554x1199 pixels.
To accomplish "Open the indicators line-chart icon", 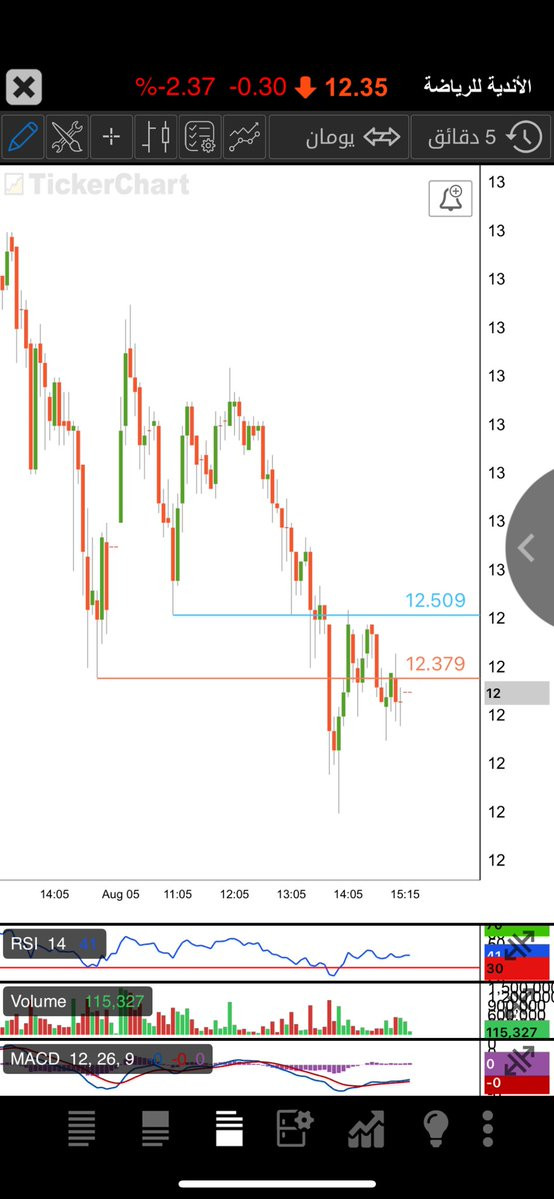I will click(x=245, y=137).
